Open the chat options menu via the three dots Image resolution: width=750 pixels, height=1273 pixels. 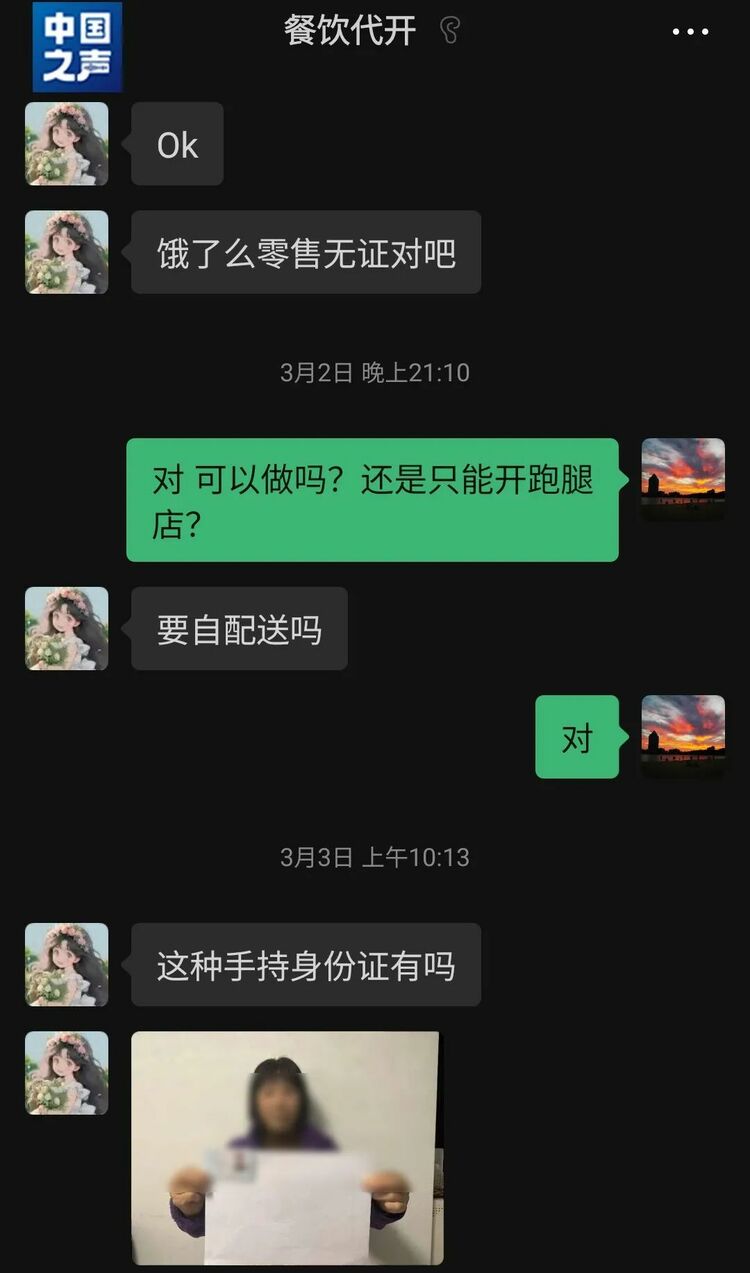690,31
